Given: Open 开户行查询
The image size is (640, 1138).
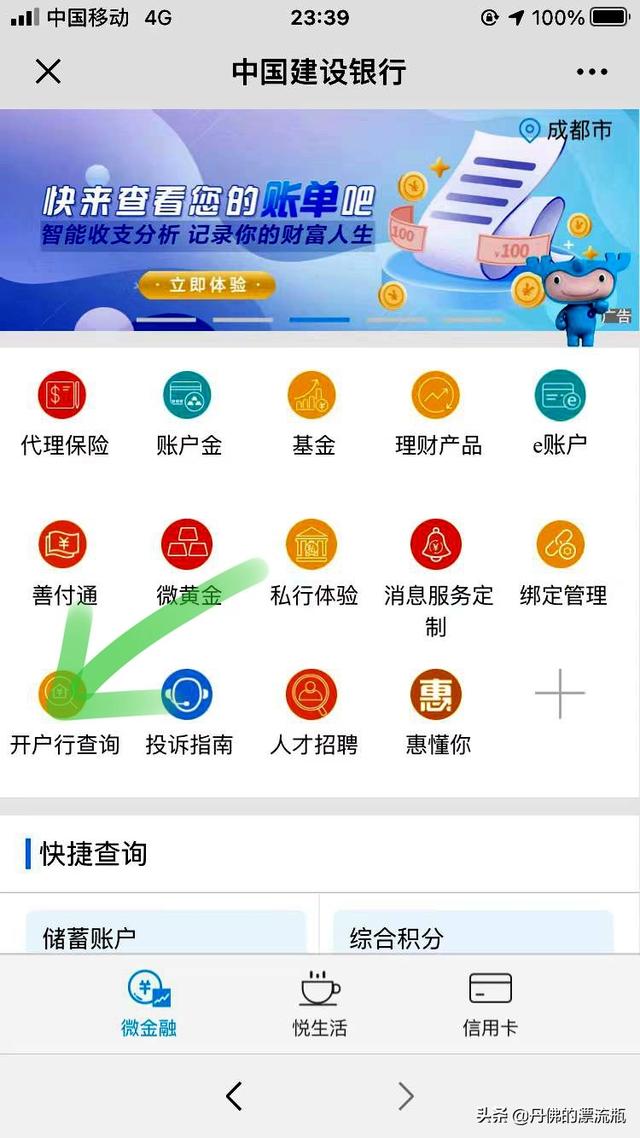Looking at the screenshot, I should (63, 713).
